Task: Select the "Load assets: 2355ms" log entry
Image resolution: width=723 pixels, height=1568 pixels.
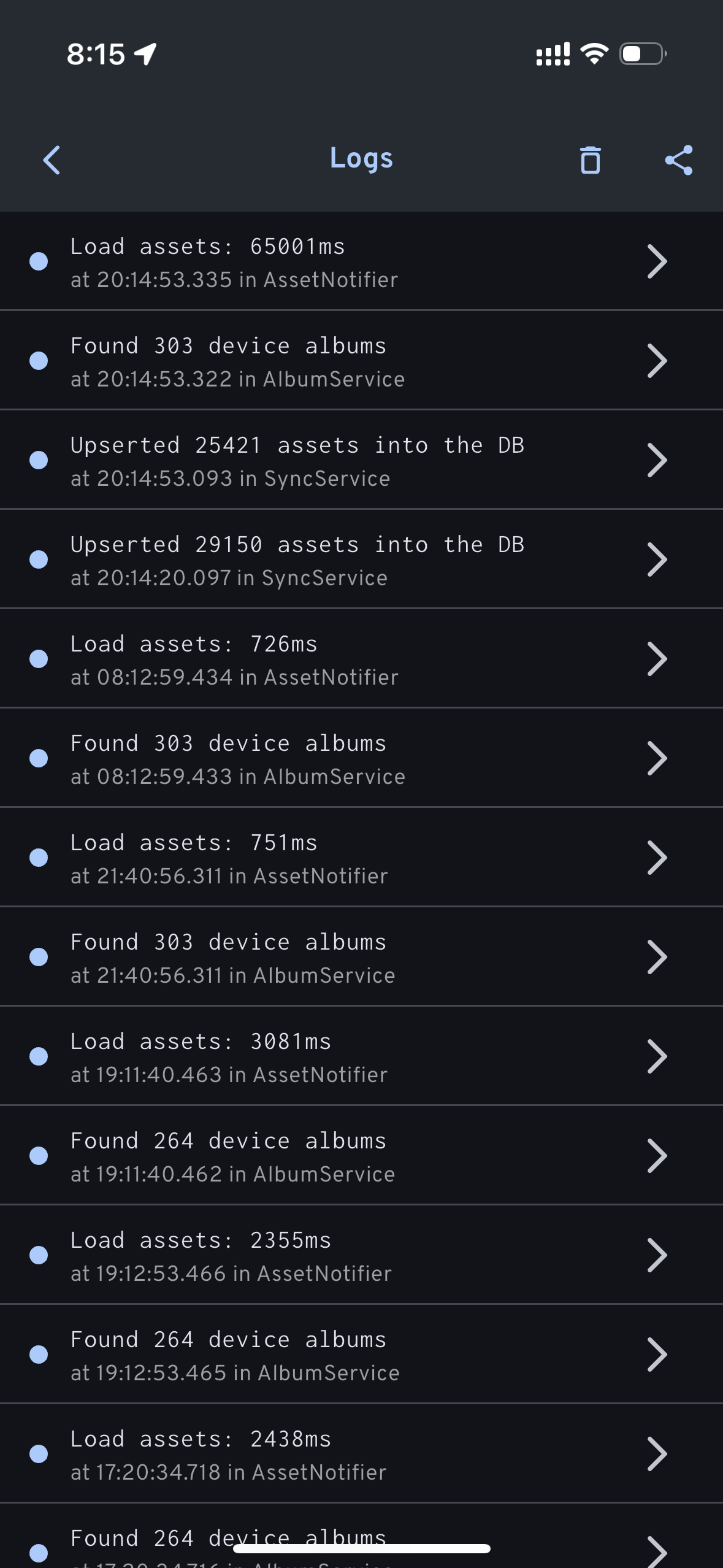Action: 361,1256
